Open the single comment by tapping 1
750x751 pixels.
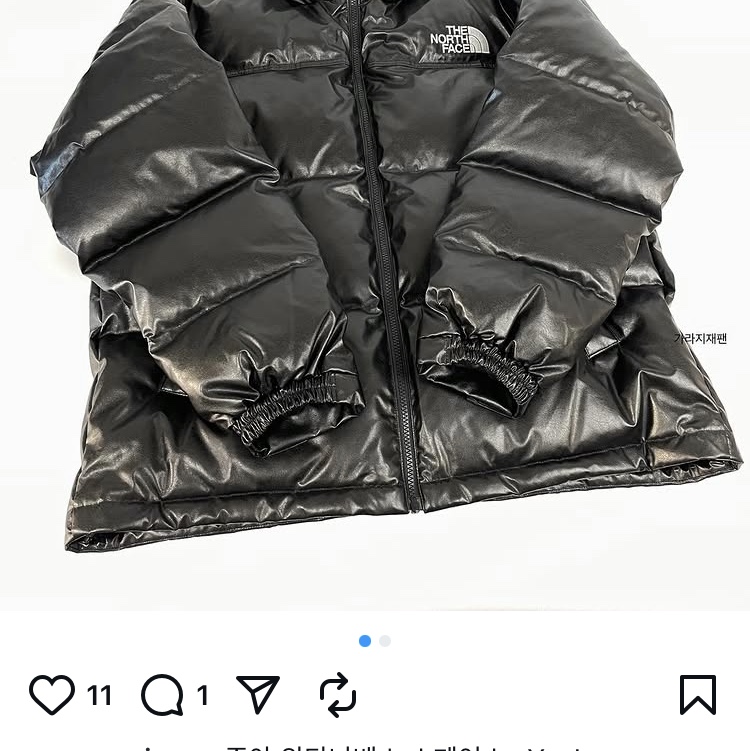point(203,694)
